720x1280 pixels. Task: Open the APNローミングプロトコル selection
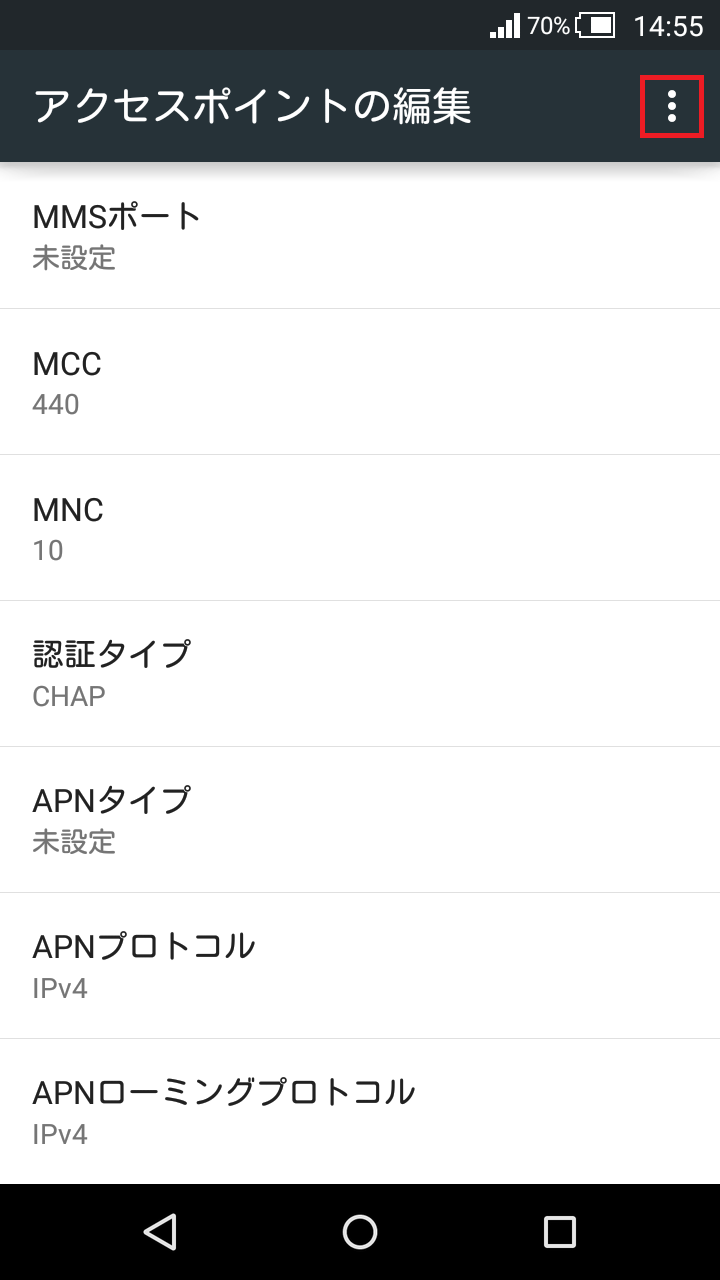360,1111
